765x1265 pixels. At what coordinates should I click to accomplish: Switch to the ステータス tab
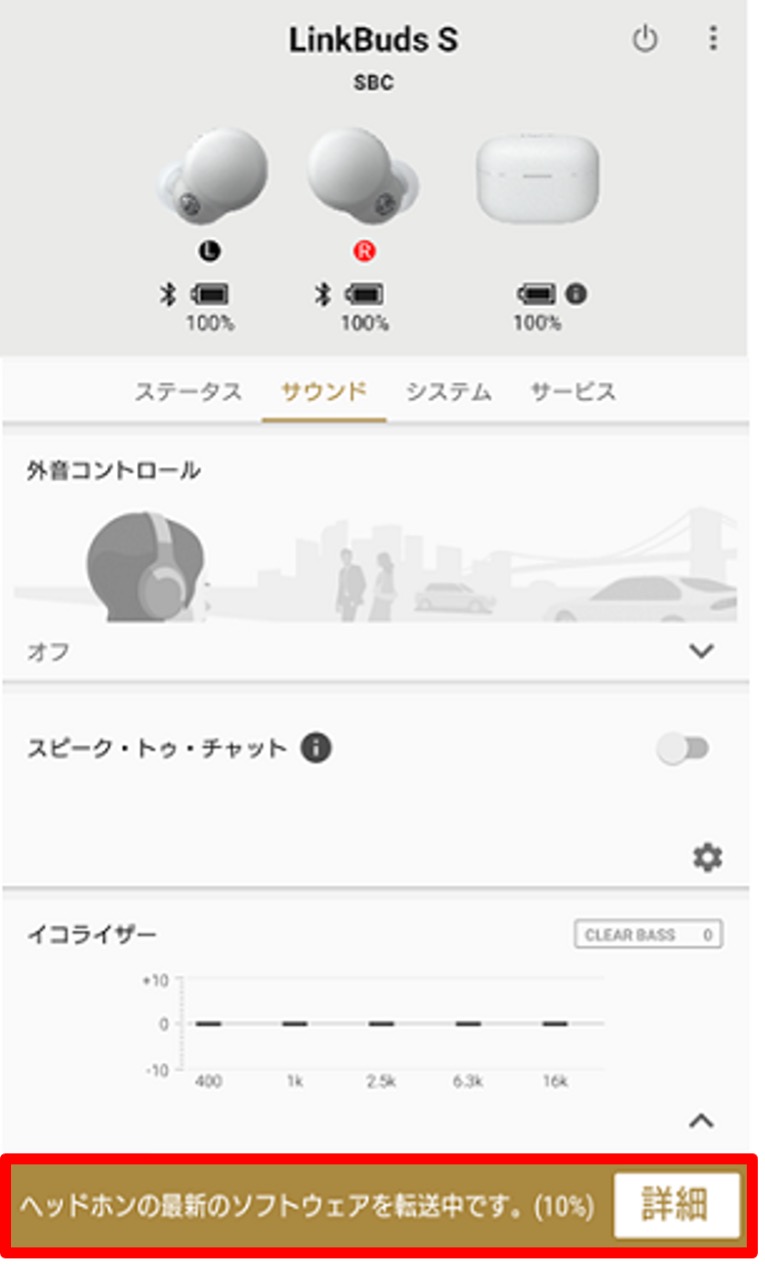point(188,392)
